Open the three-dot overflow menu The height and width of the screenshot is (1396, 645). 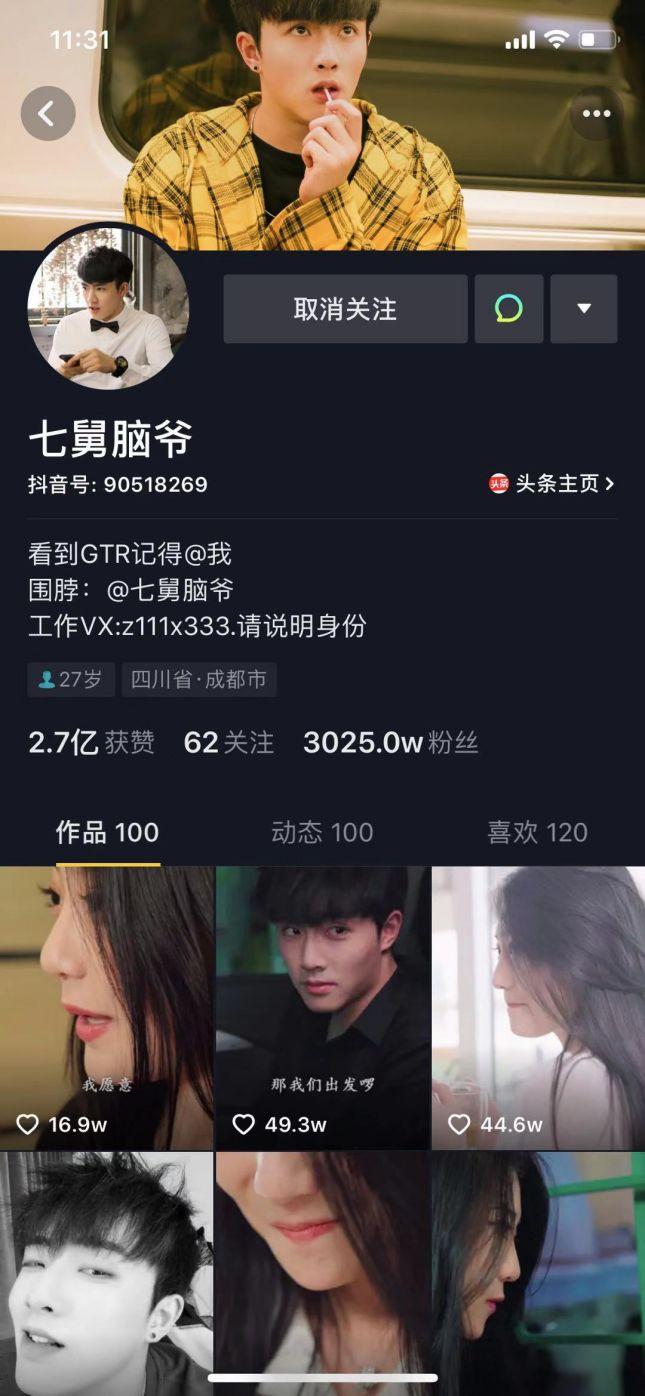[x=596, y=114]
